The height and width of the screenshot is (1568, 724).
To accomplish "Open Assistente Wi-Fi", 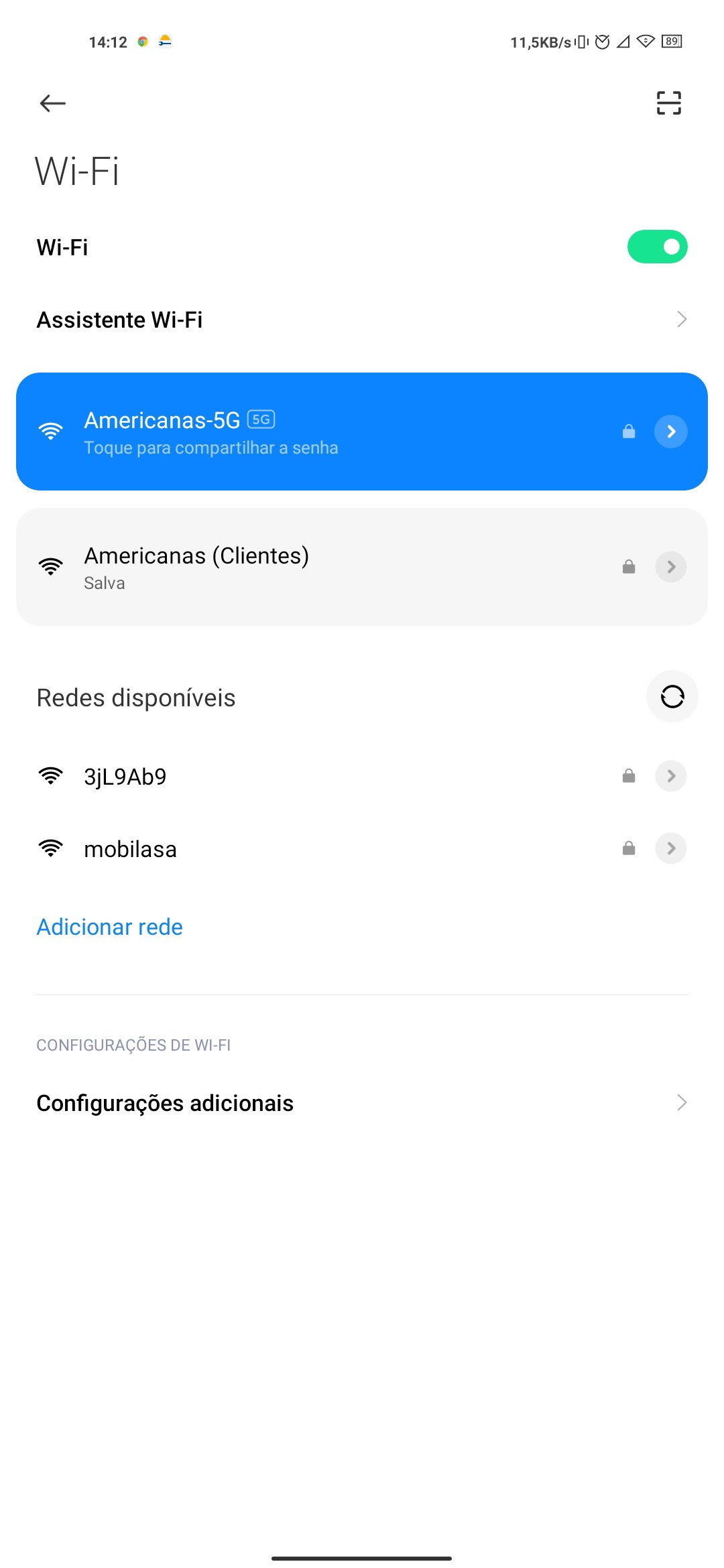I will pyautogui.click(x=362, y=320).
